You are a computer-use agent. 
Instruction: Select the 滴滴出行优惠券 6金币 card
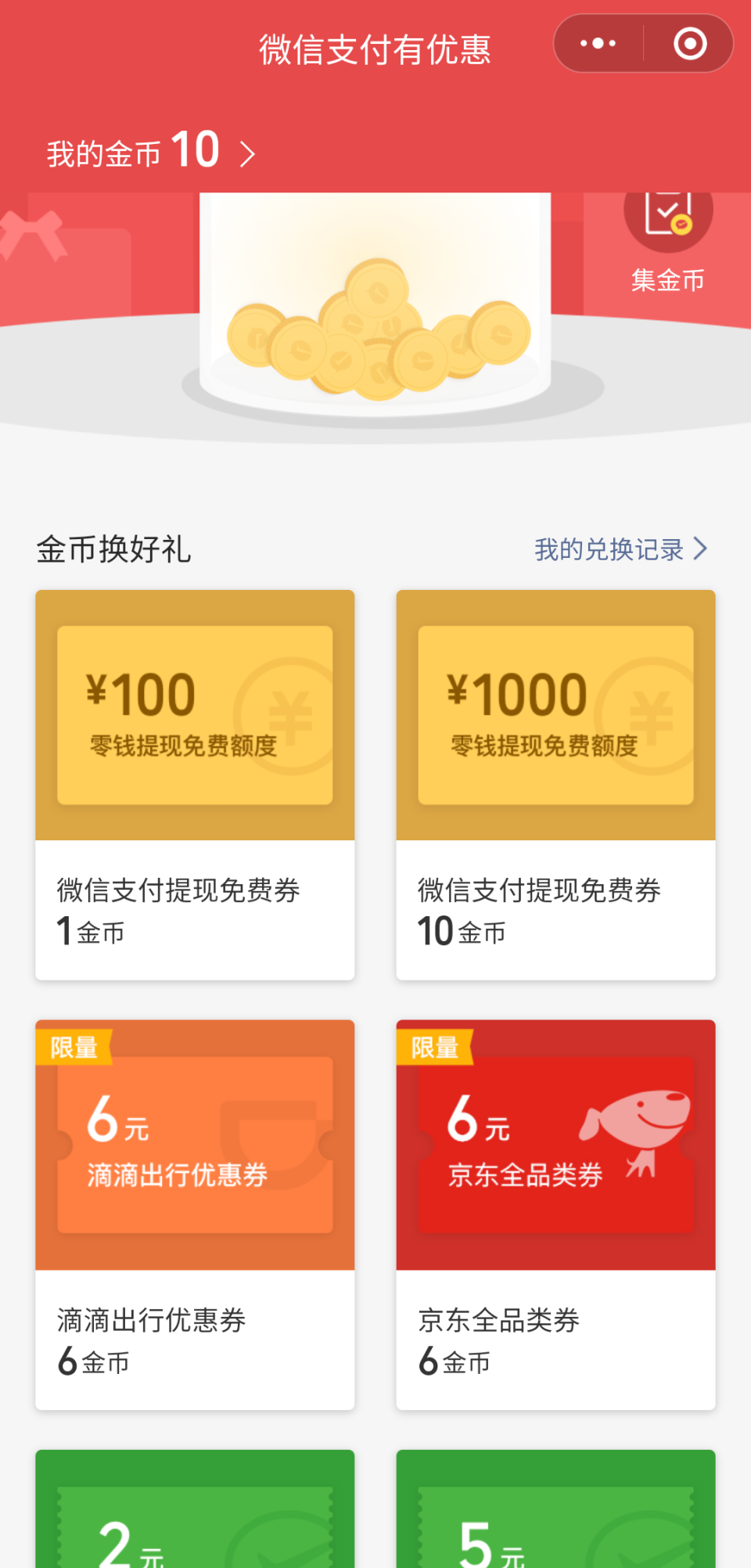pos(195,1214)
